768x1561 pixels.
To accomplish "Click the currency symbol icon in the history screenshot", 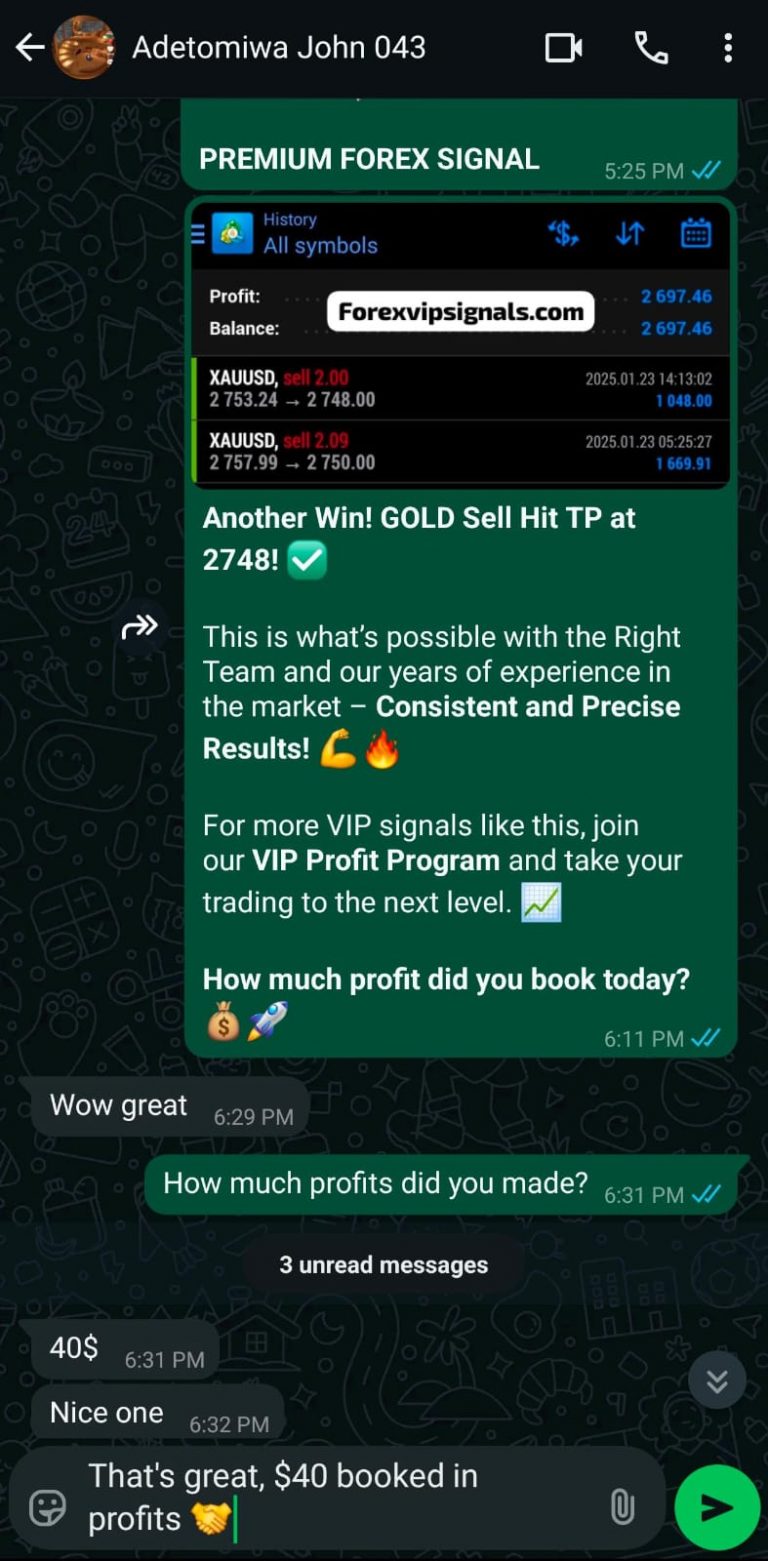I will pyautogui.click(x=563, y=233).
